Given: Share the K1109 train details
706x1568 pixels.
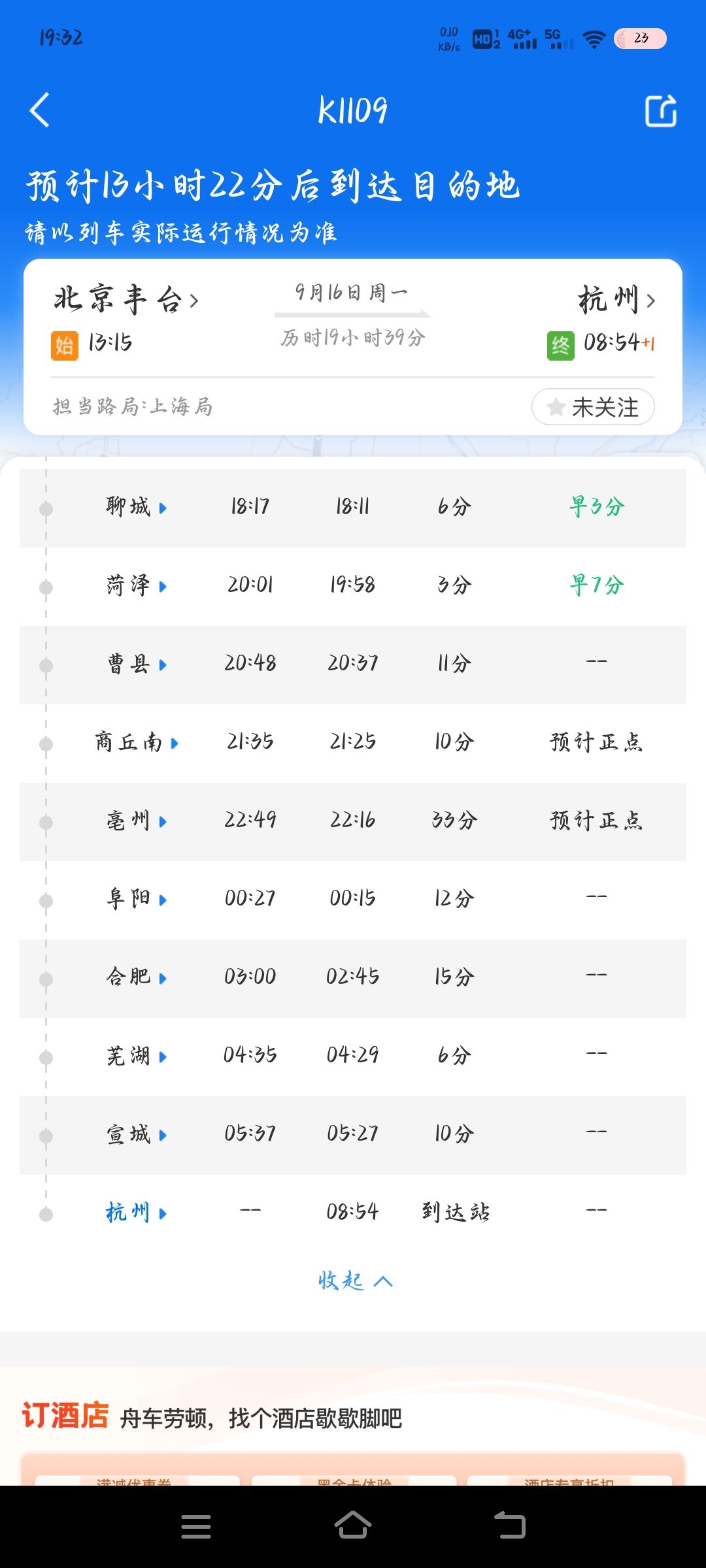Looking at the screenshot, I should (x=660, y=110).
